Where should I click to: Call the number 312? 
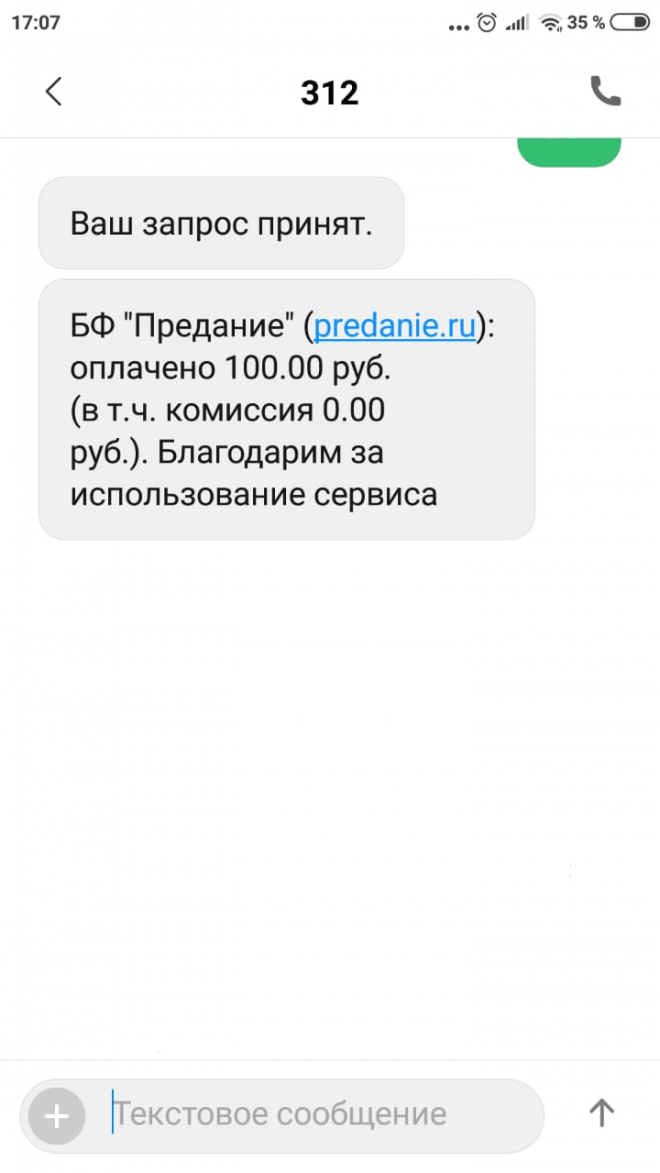pos(605,92)
